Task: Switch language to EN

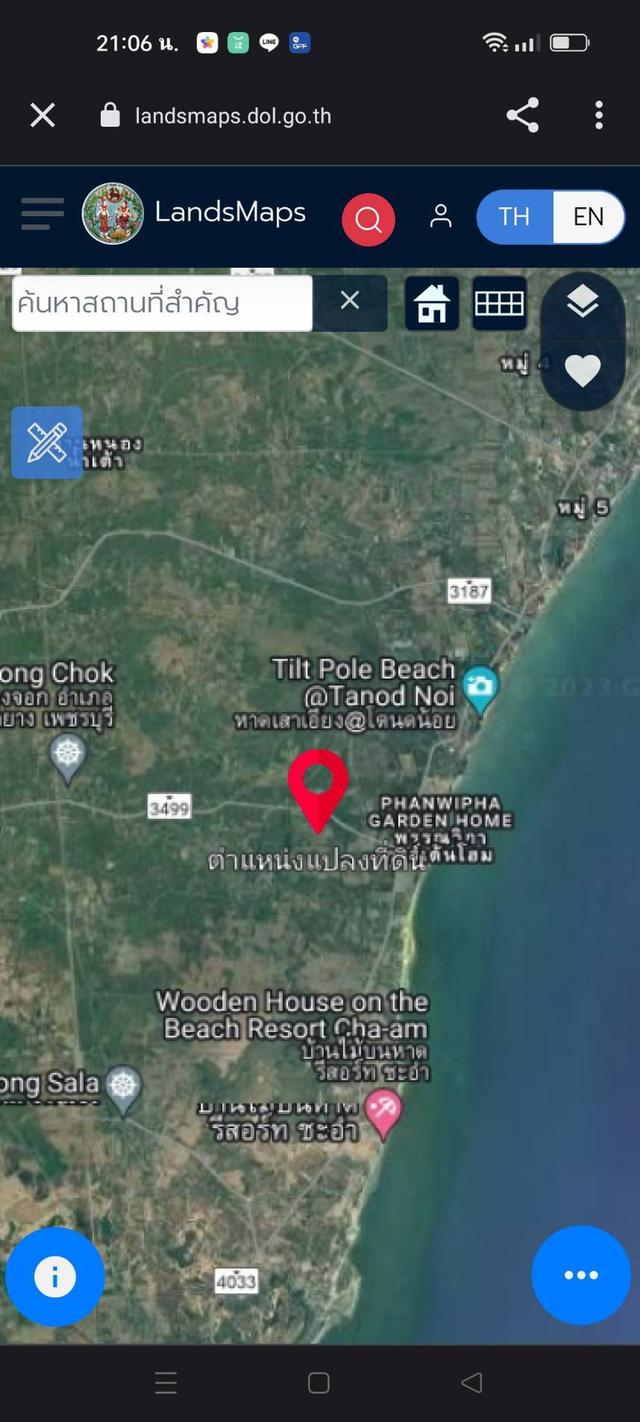Action: [x=588, y=217]
